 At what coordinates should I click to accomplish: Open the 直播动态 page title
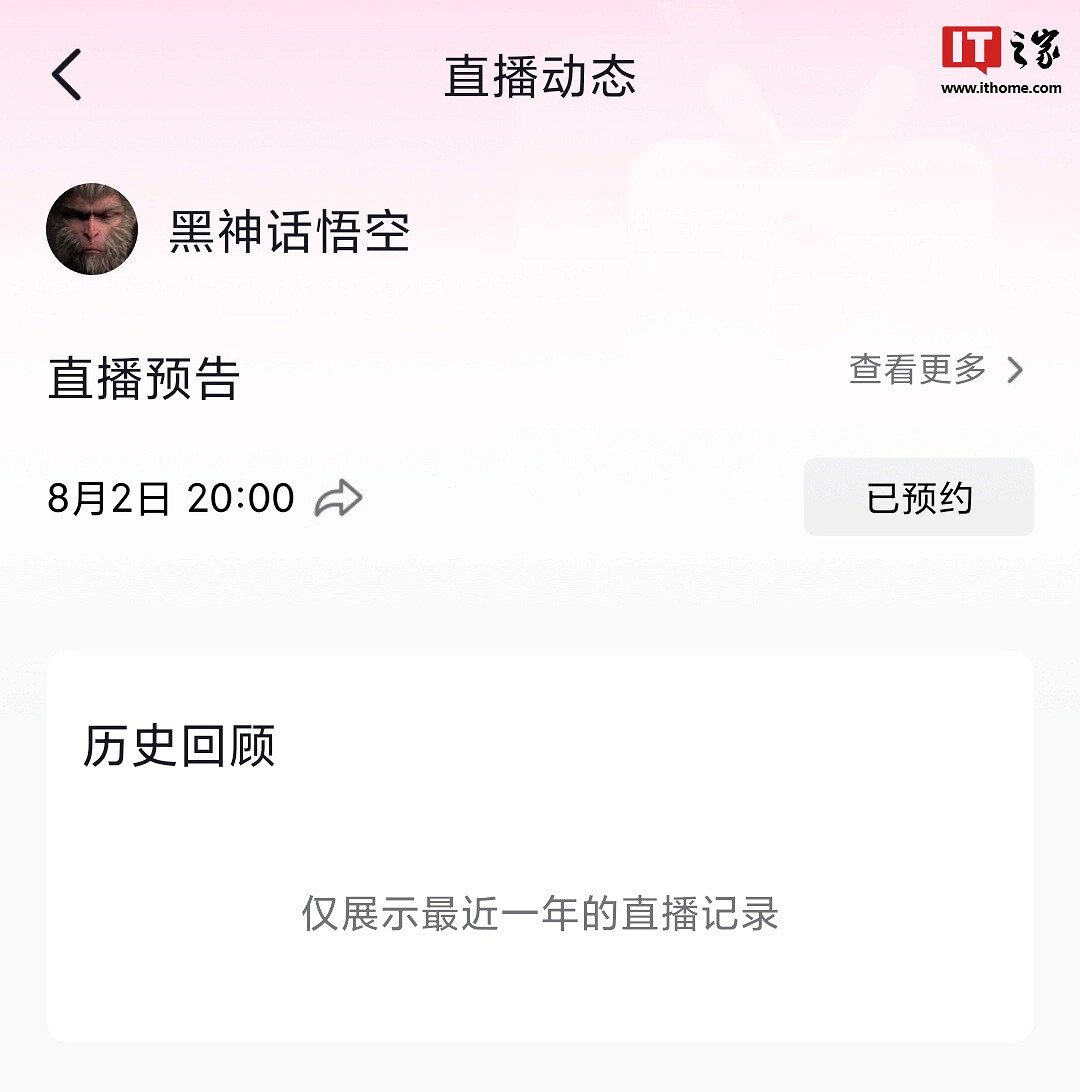540,77
